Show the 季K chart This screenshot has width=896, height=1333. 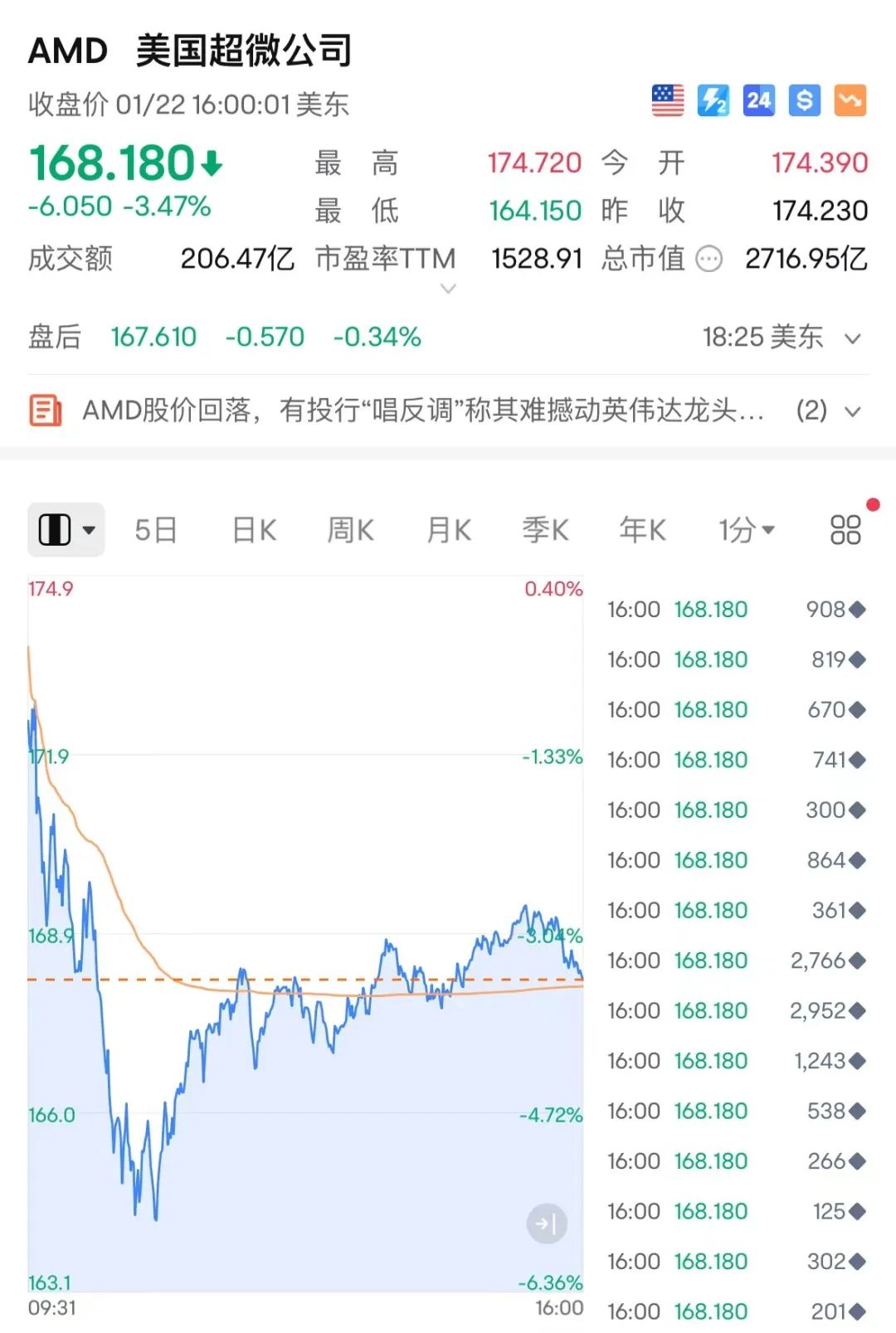coord(545,529)
